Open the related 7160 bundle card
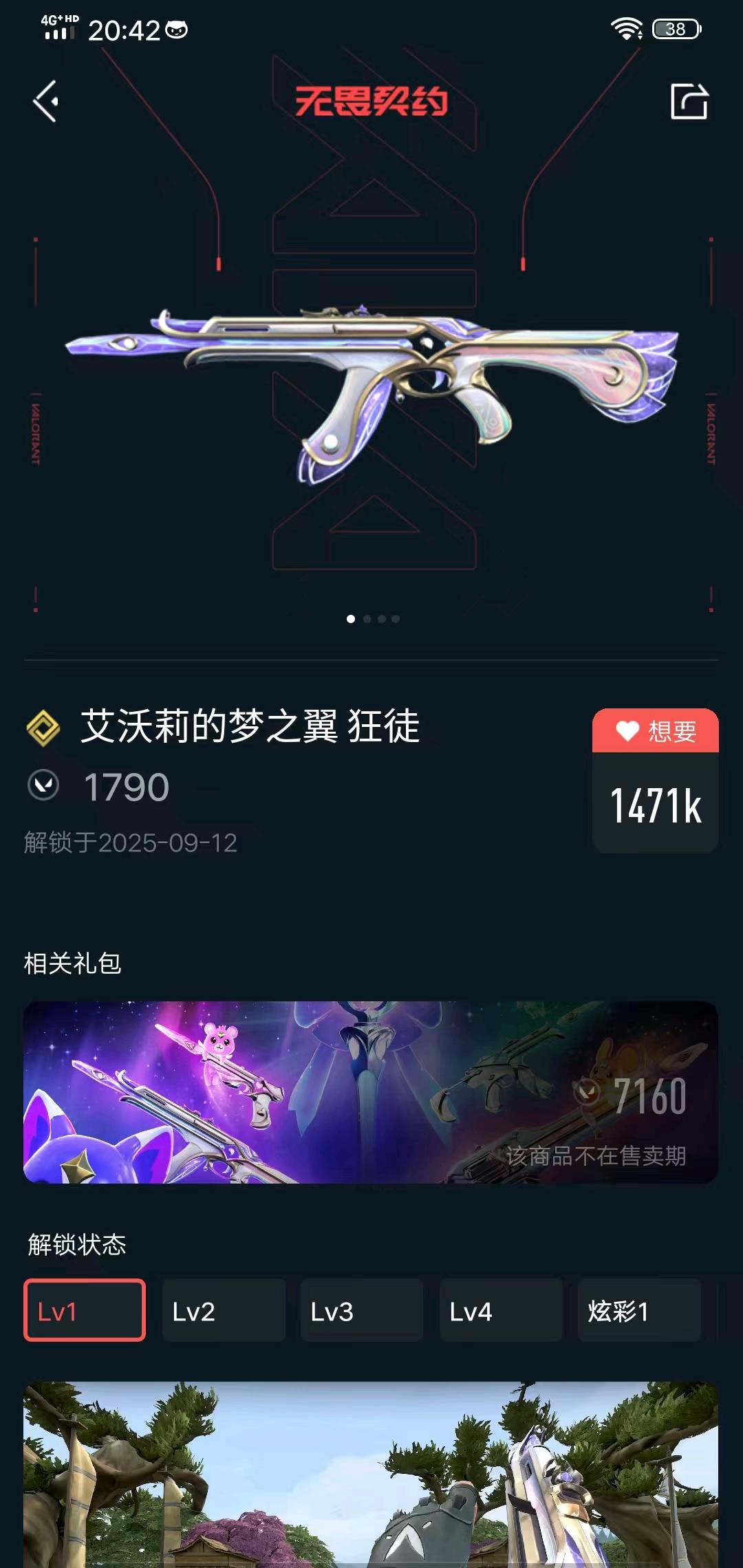 click(371, 1092)
